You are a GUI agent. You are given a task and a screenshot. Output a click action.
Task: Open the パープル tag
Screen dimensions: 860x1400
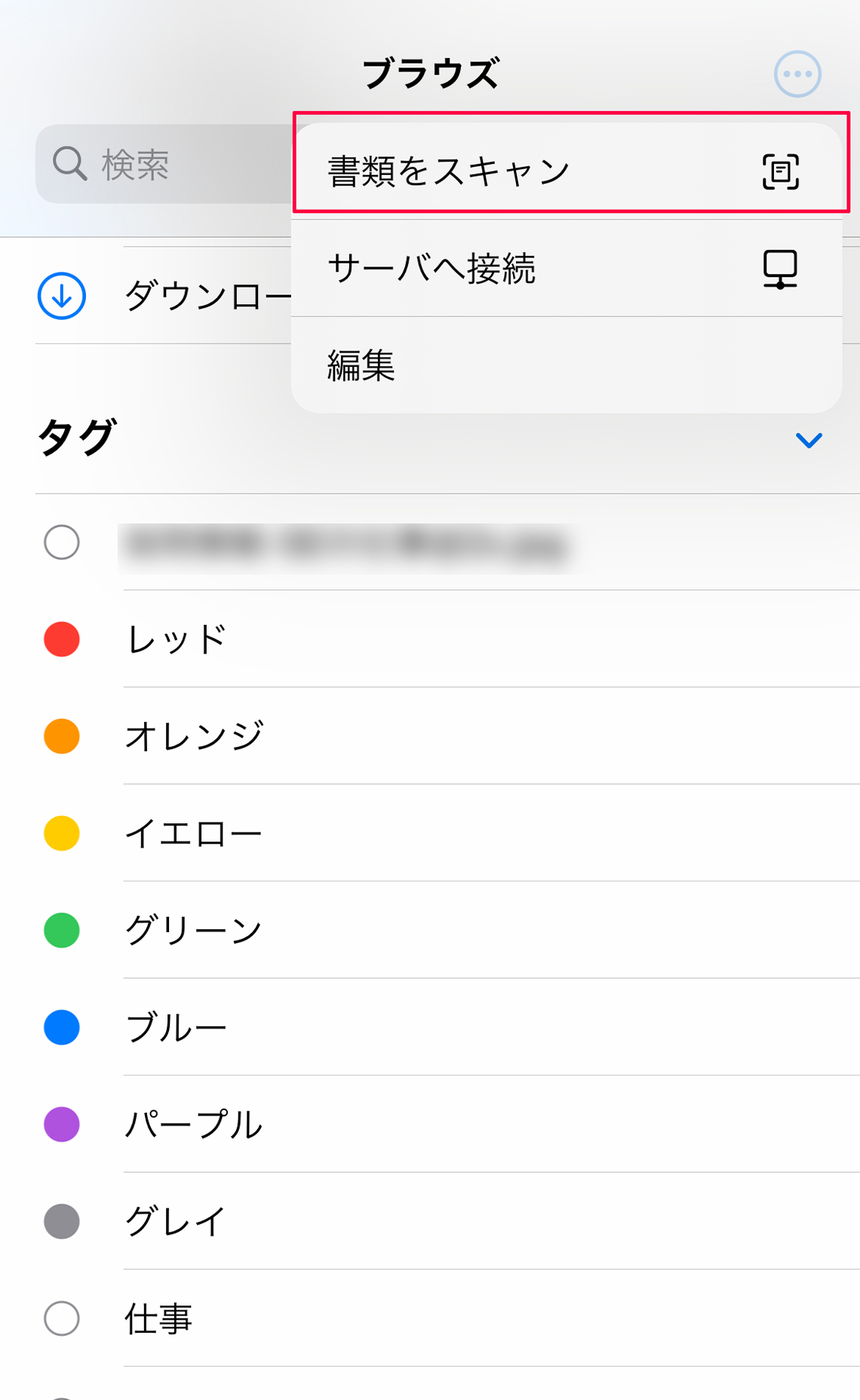click(447, 1125)
